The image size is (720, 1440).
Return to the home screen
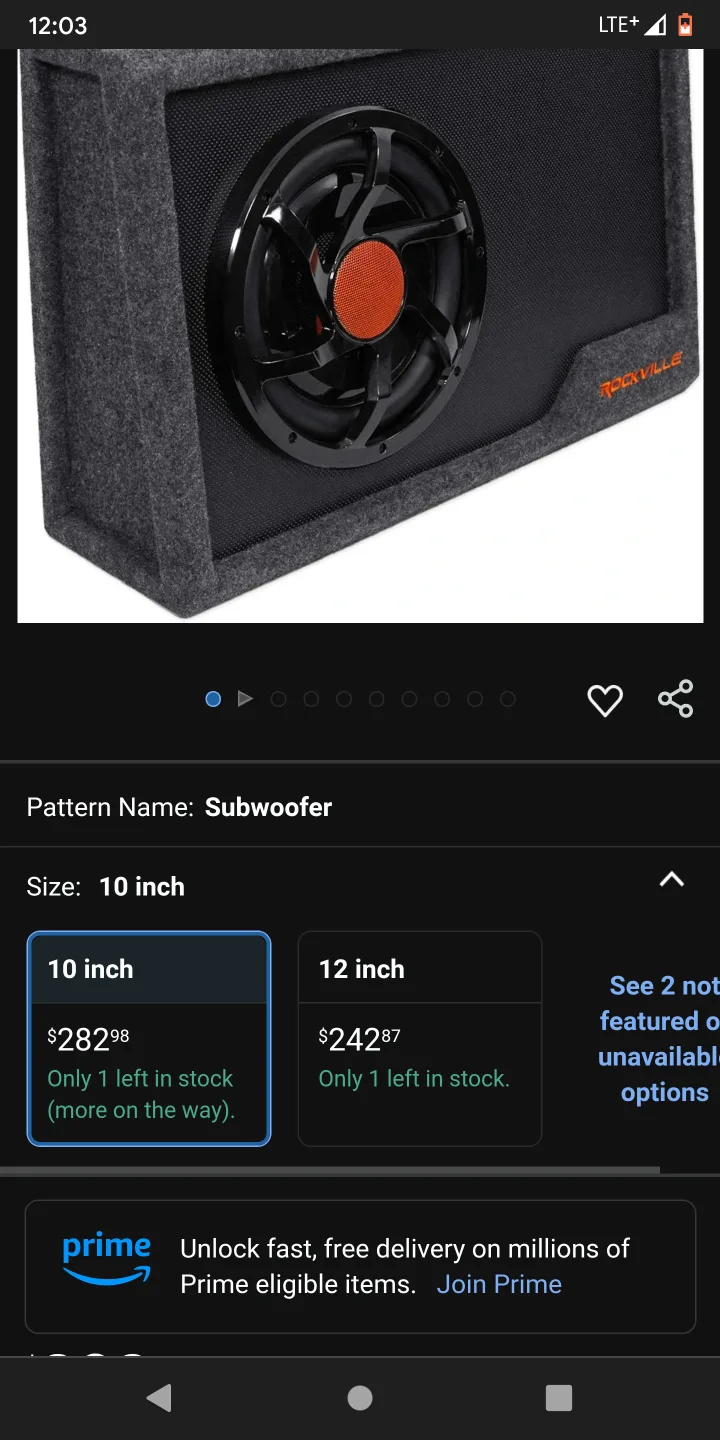click(x=360, y=1397)
